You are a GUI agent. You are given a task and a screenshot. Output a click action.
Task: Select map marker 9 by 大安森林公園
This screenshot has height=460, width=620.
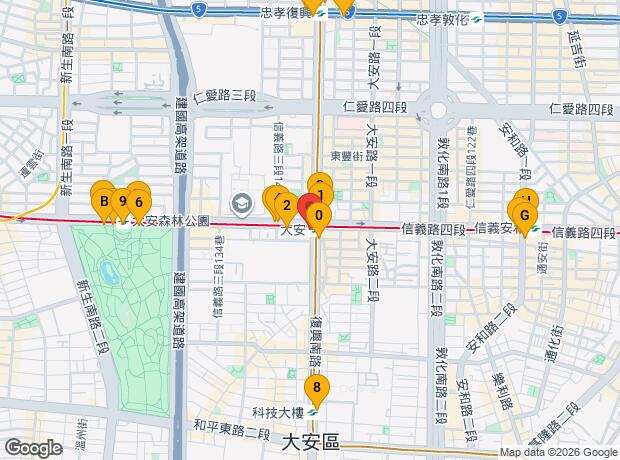tap(122, 201)
